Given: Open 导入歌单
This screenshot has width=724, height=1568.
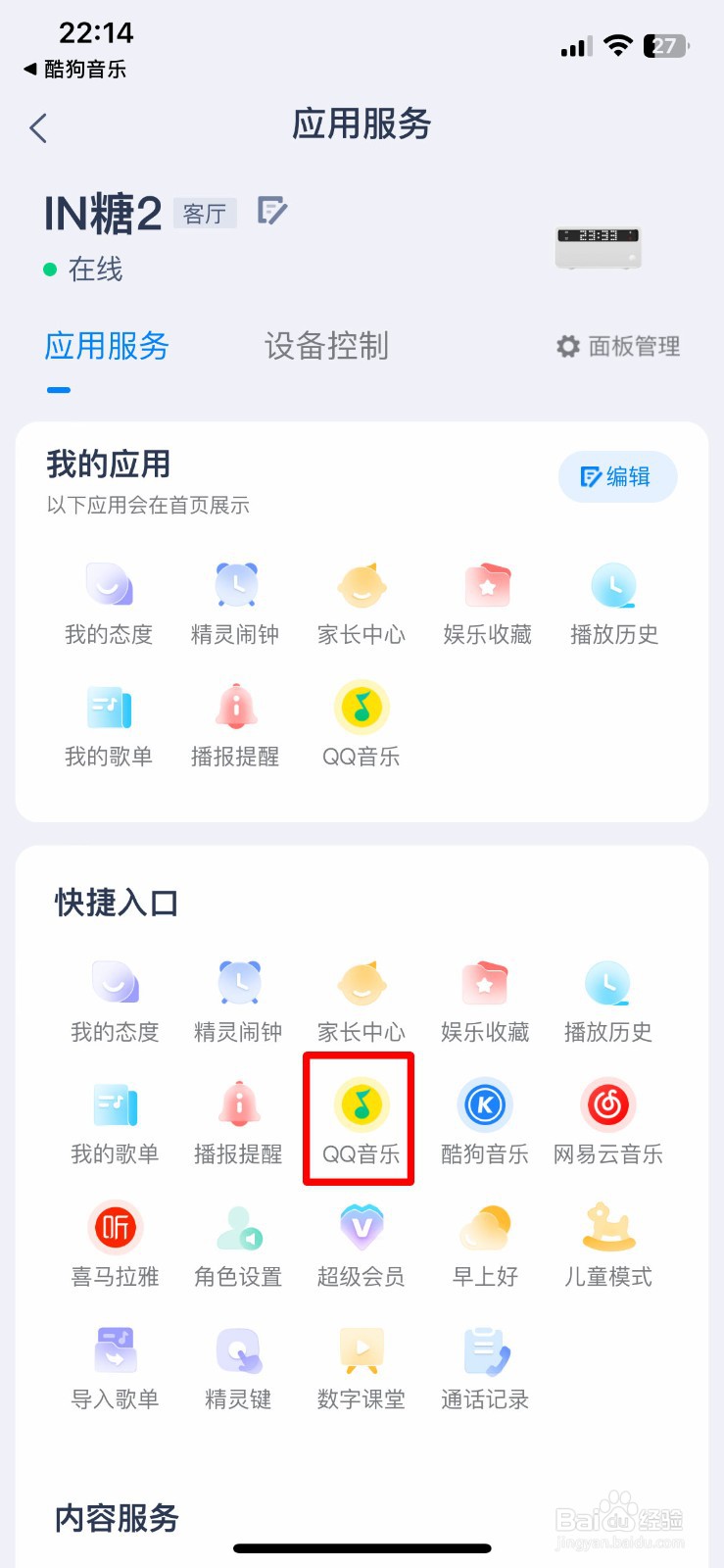Looking at the screenshot, I should tap(115, 1365).
